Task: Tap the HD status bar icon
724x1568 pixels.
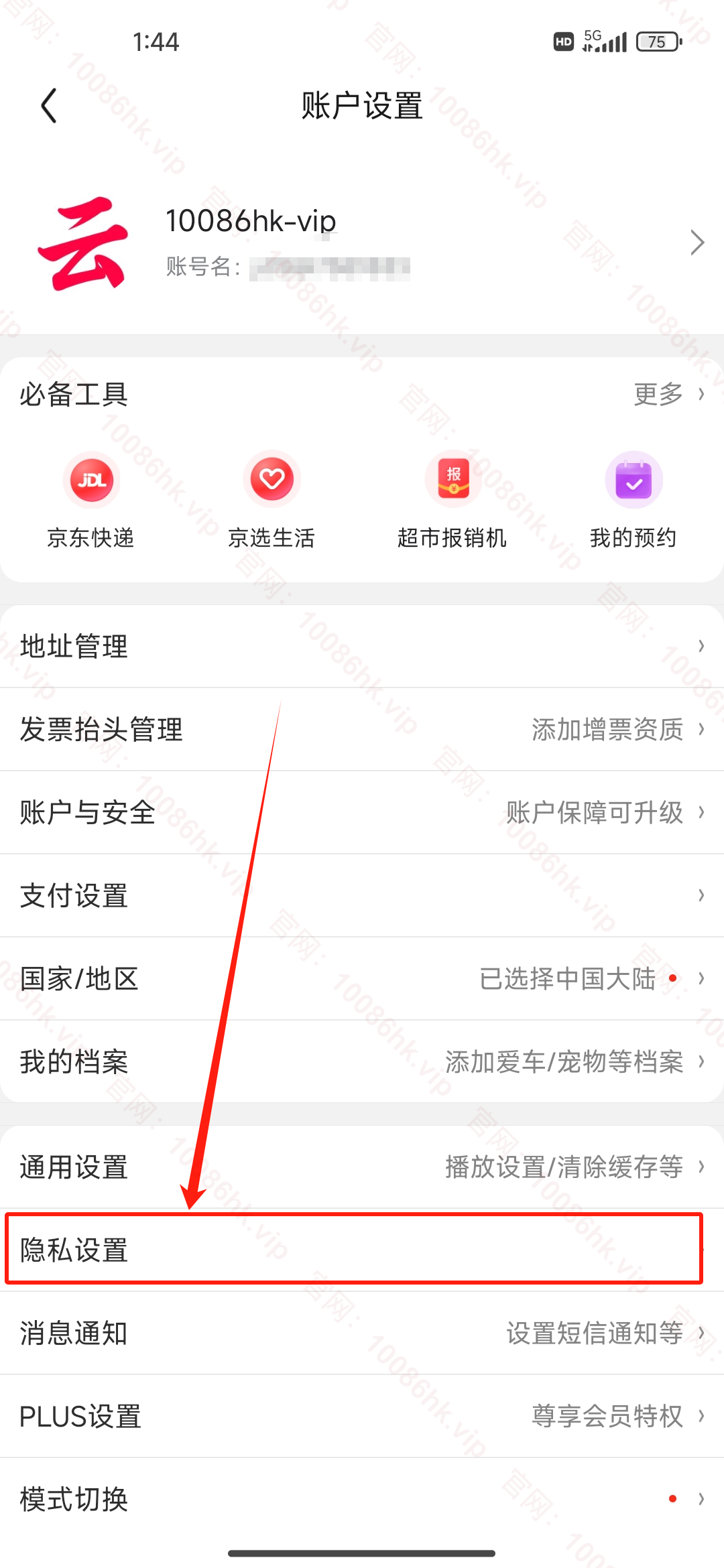Action: [x=563, y=42]
